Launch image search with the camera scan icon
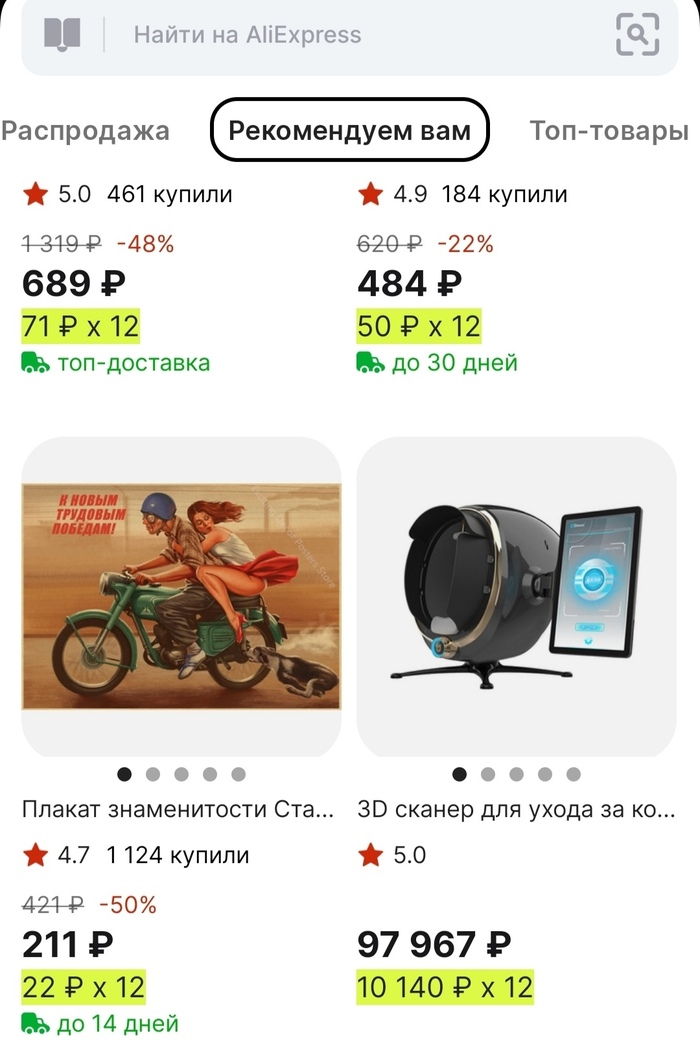700x1044 pixels. pyautogui.click(x=637, y=35)
